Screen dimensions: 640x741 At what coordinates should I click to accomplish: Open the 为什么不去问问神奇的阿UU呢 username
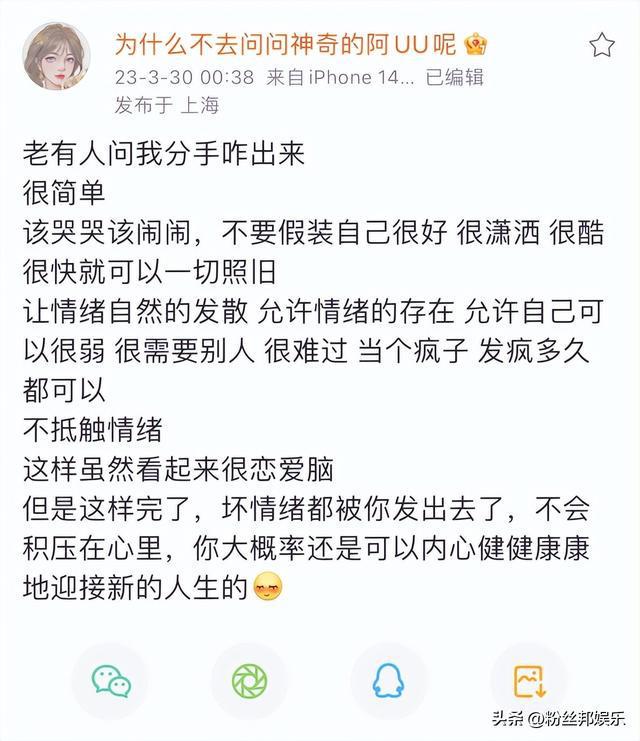(x=286, y=45)
